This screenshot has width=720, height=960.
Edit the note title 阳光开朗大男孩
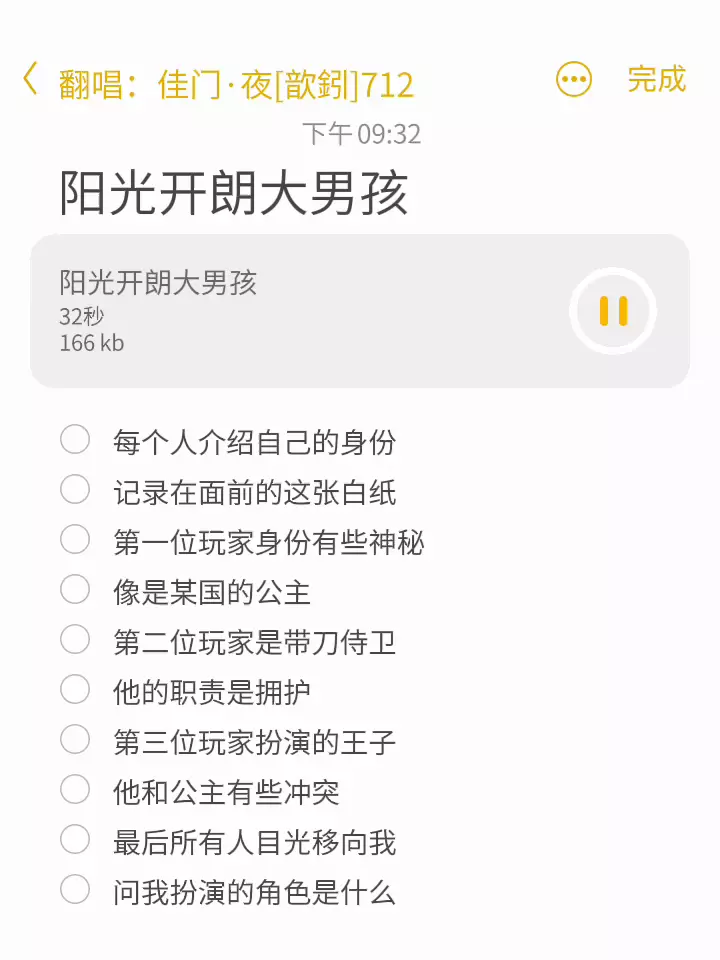click(234, 192)
